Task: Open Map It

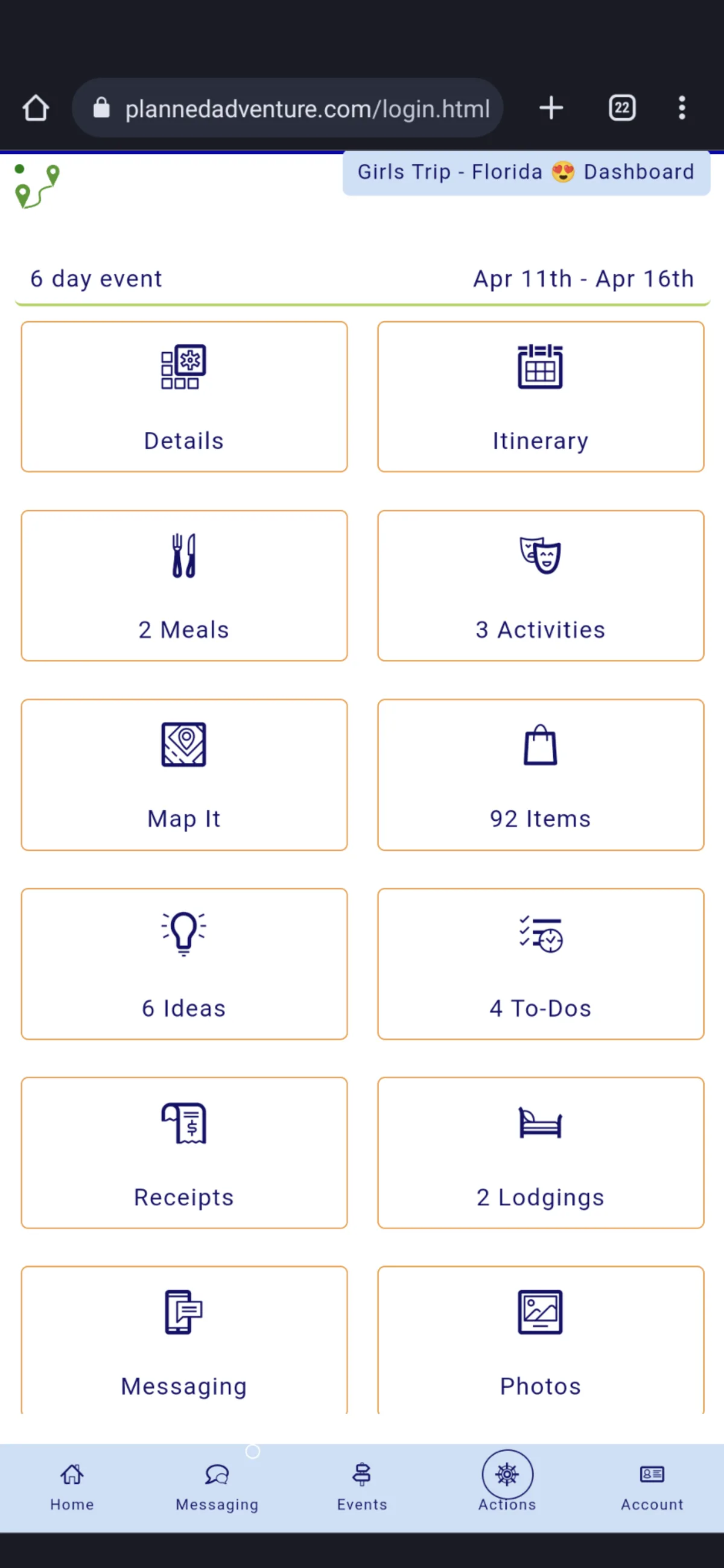Action: pyautogui.click(x=184, y=774)
